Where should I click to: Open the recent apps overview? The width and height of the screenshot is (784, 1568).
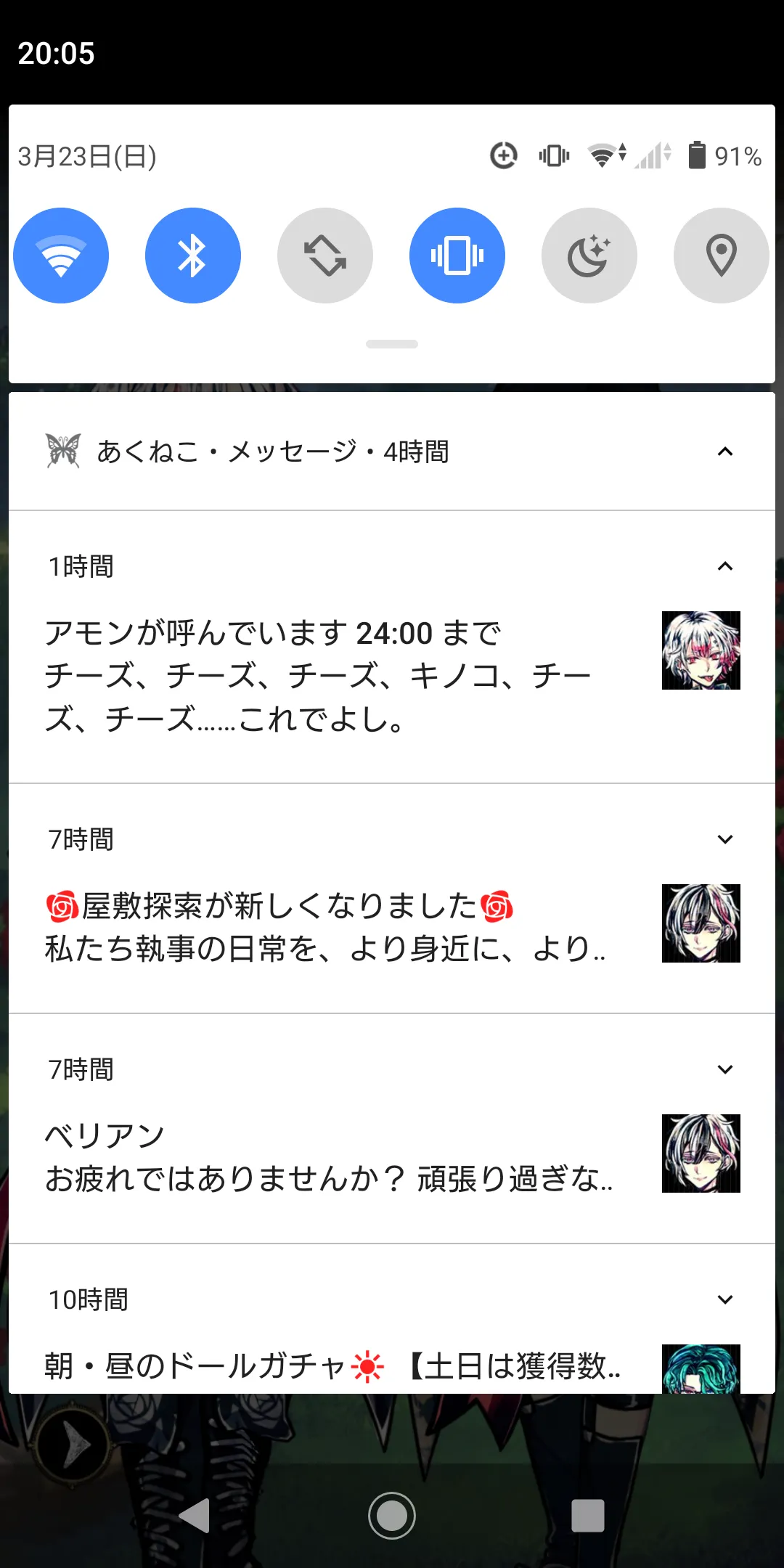click(x=588, y=1516)
